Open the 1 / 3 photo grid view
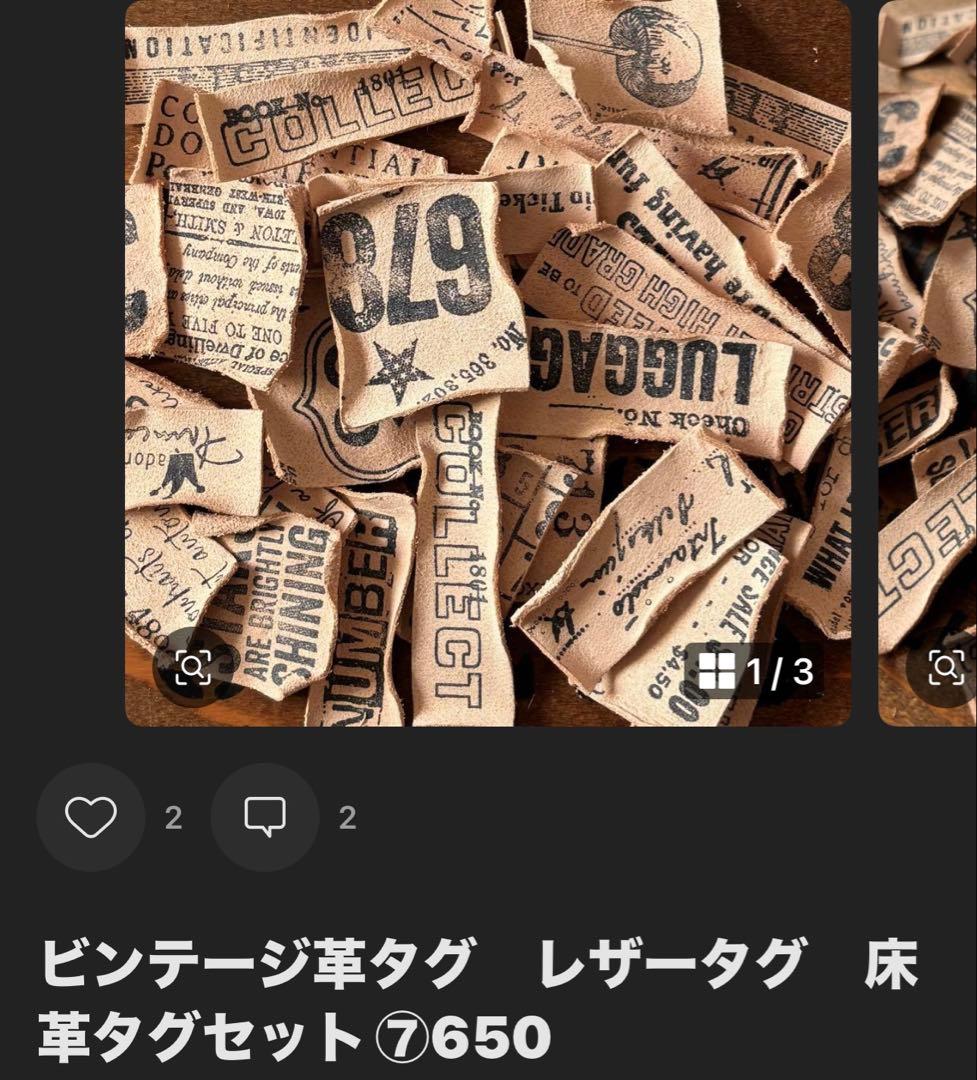Image resolution: width=977 pixels, height=1080 pixels. (x=756, y=671)
